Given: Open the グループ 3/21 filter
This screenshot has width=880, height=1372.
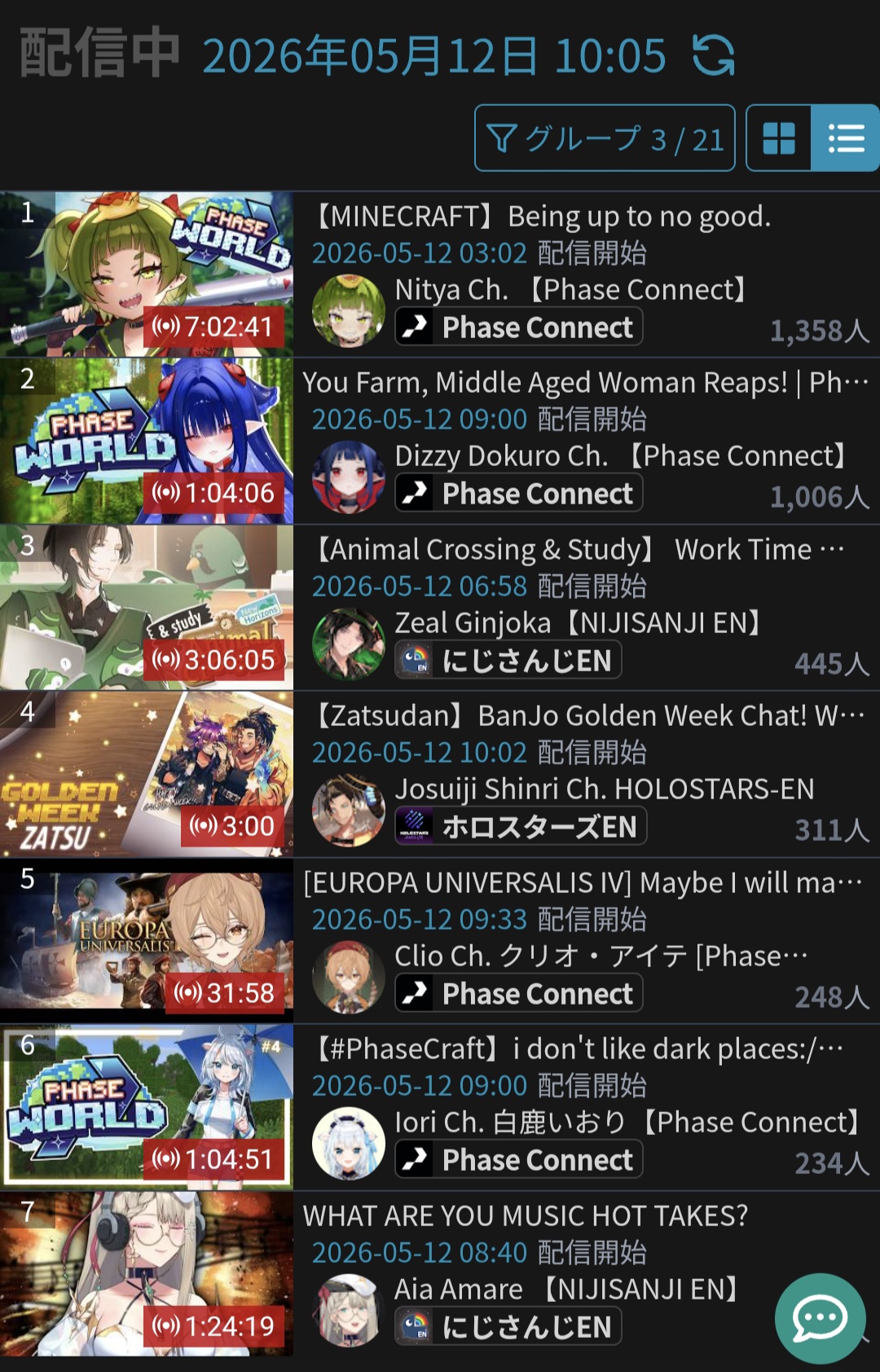Looking at the screenshot, I should coord(605,139).
